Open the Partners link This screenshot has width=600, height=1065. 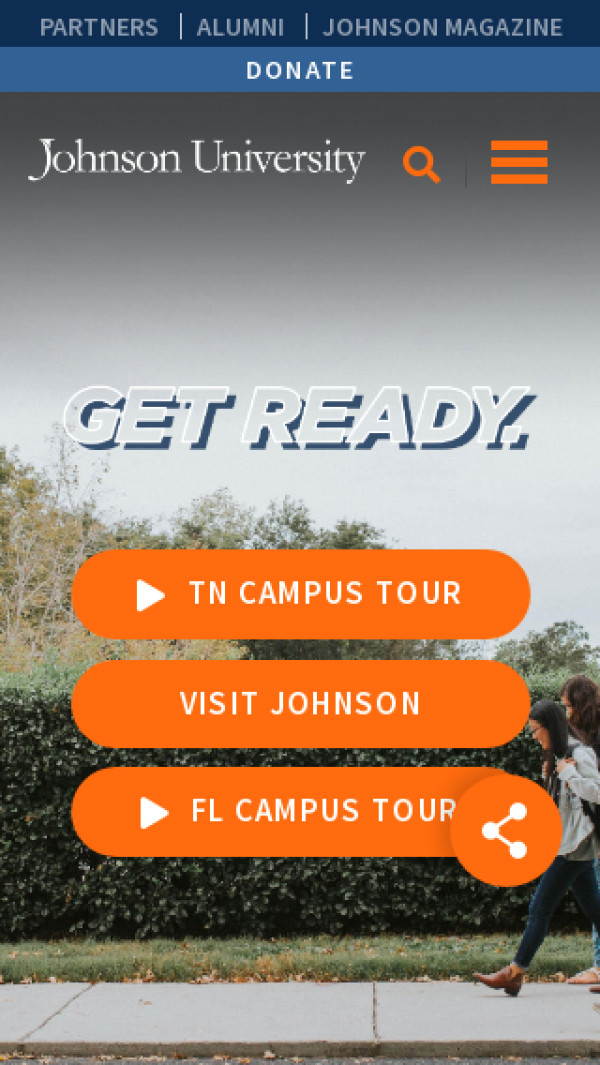[99, 27]
